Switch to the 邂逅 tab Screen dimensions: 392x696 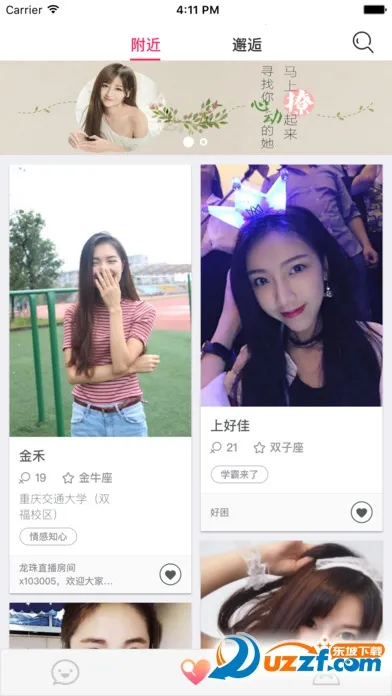pos(247,45)
